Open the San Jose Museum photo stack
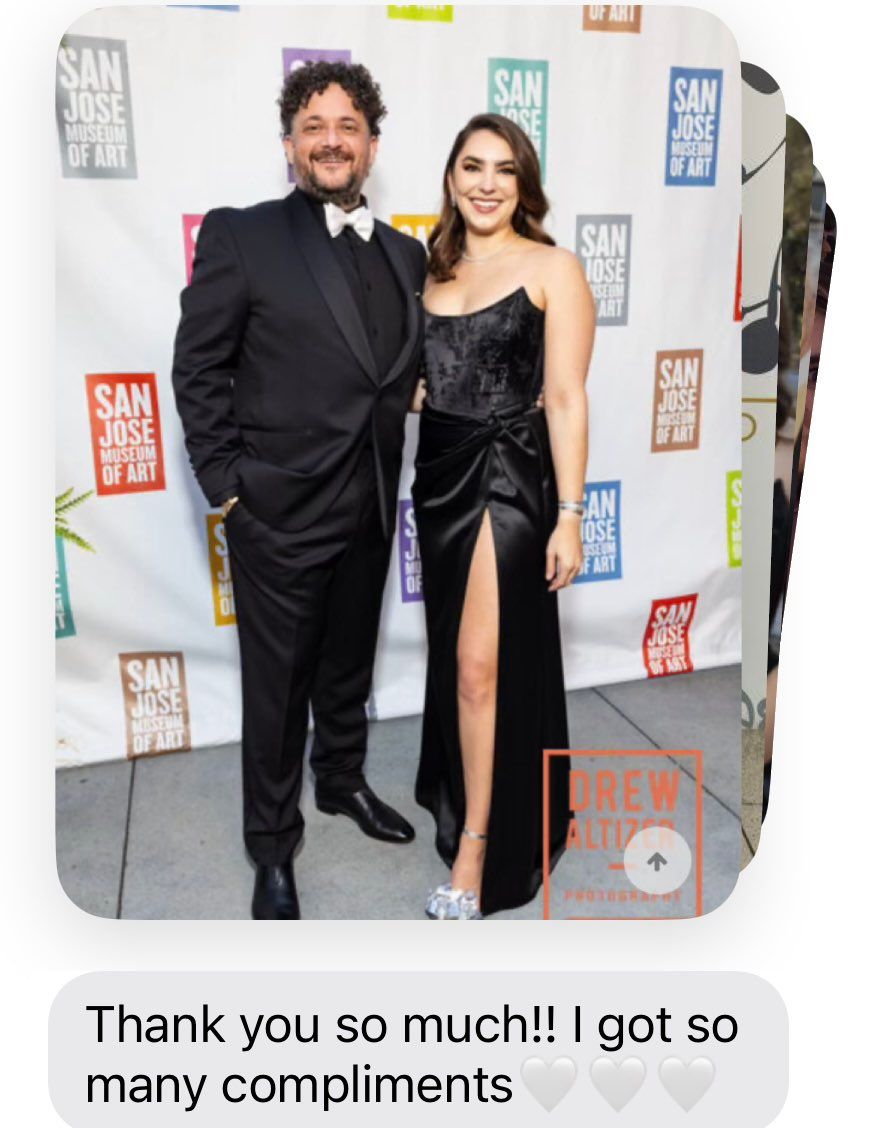This screenshot has height=1128, width=887. pyautogui.click(x=398, y=460)
